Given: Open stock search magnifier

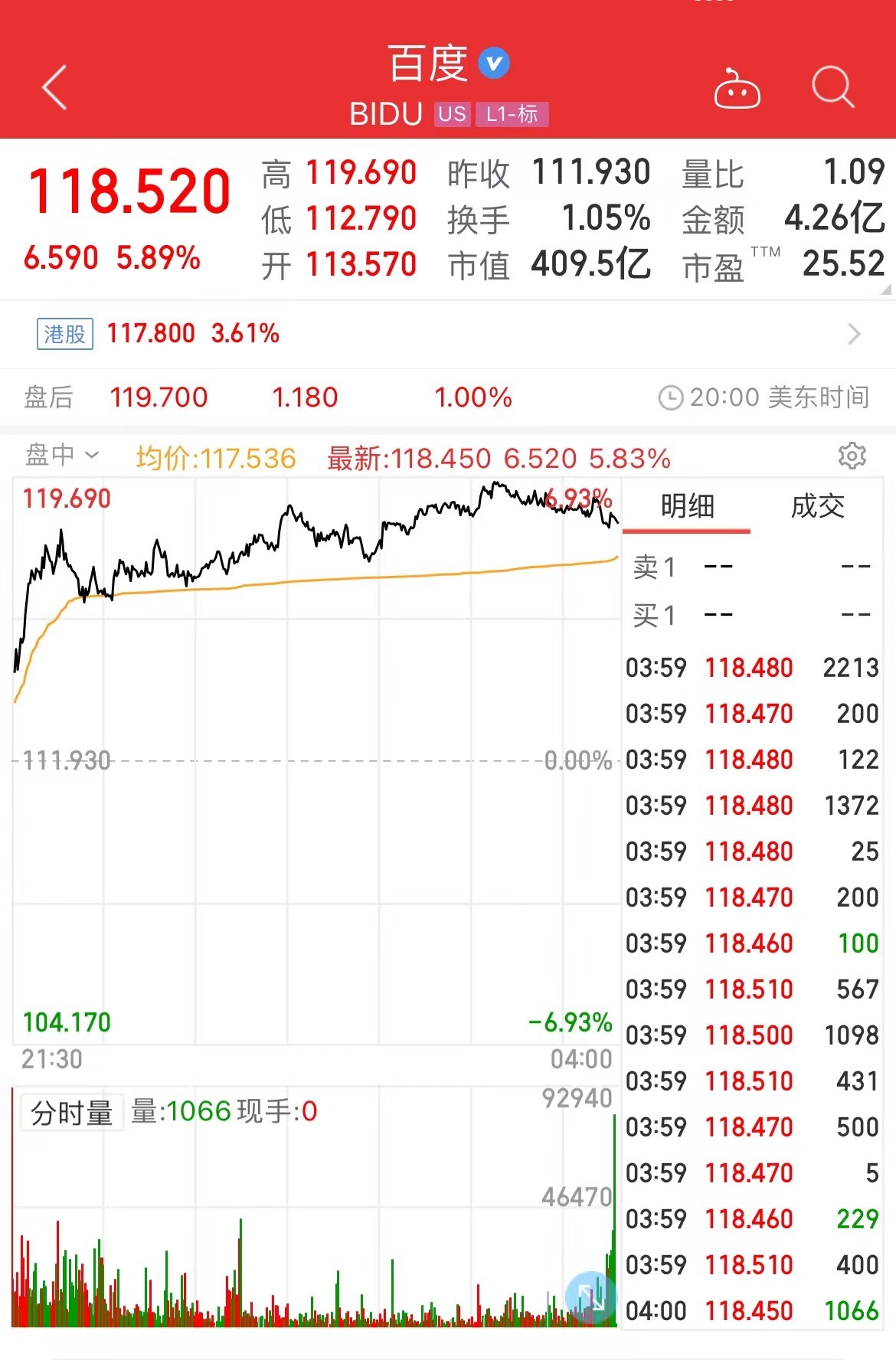Looking at the screenshot, I should point(832,87).
